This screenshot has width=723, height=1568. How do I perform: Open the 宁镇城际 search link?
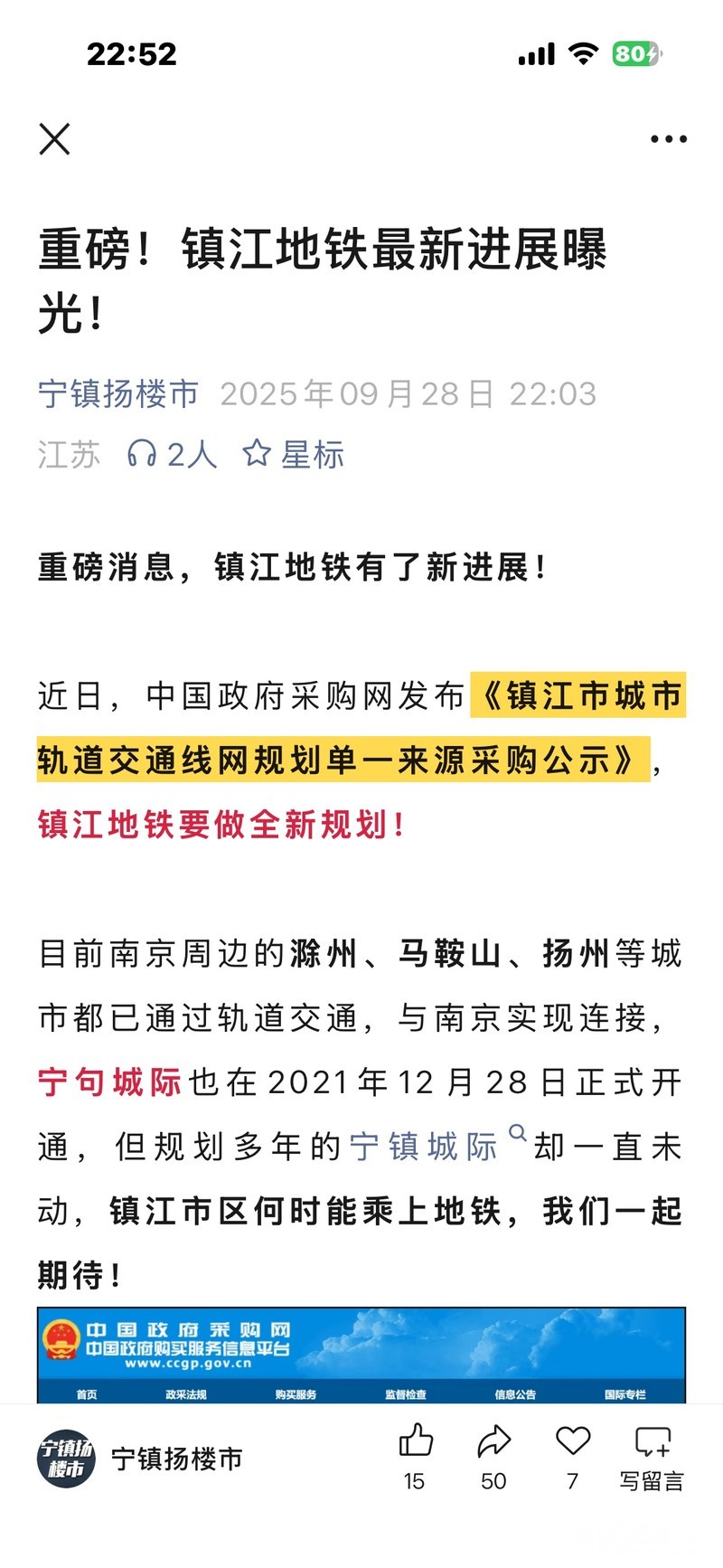coord(424,1146)
